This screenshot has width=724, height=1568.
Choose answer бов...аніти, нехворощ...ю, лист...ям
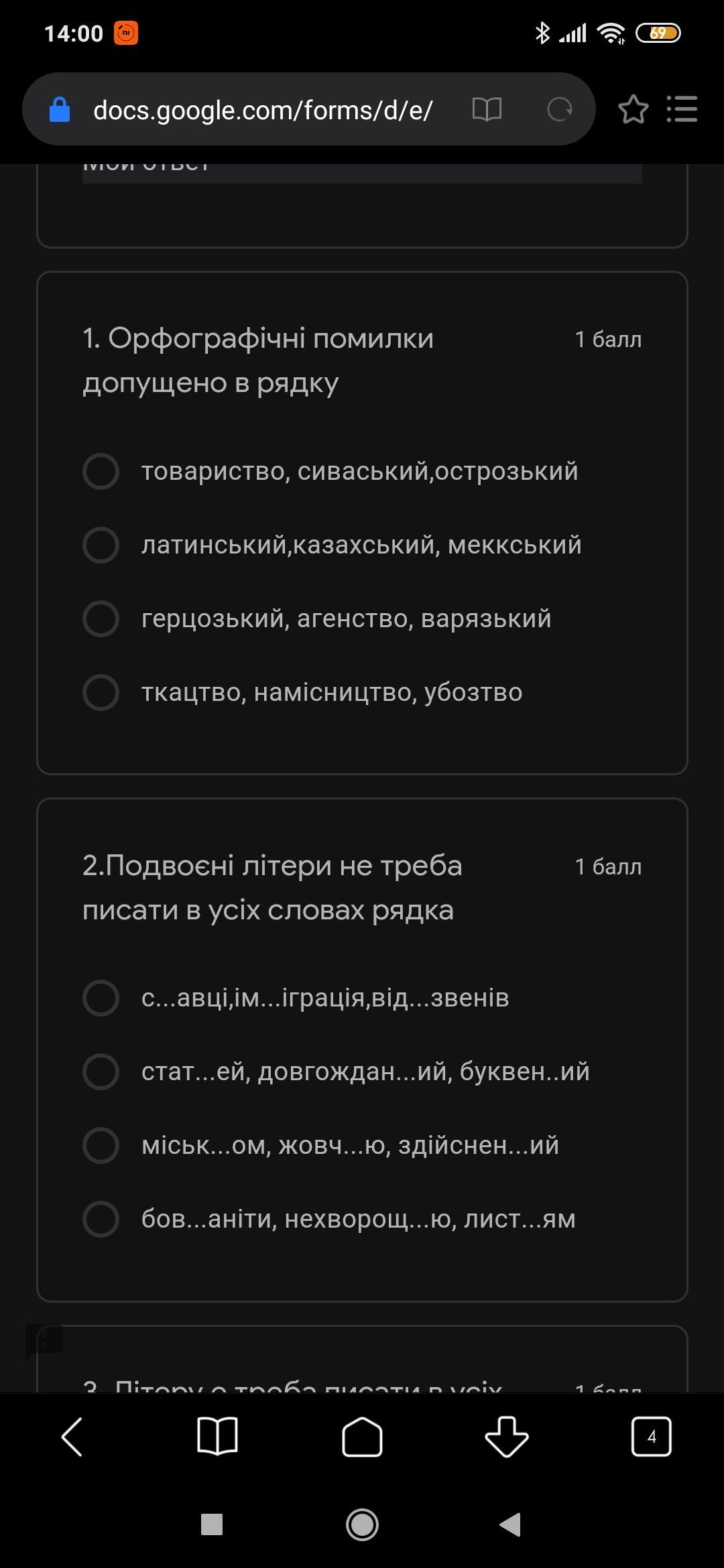pyautogui.click(x=101, y=1219)
